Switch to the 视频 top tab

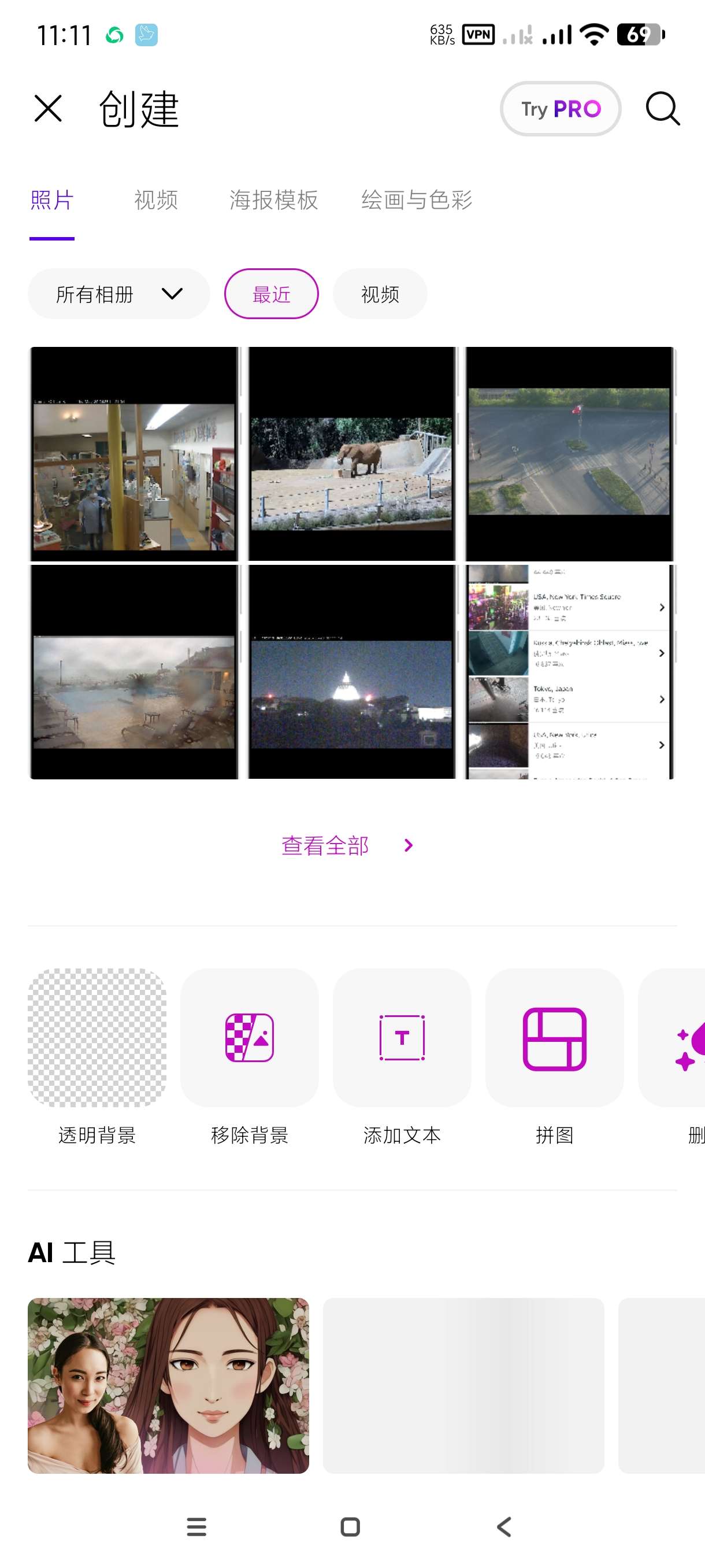coord(155,200)
